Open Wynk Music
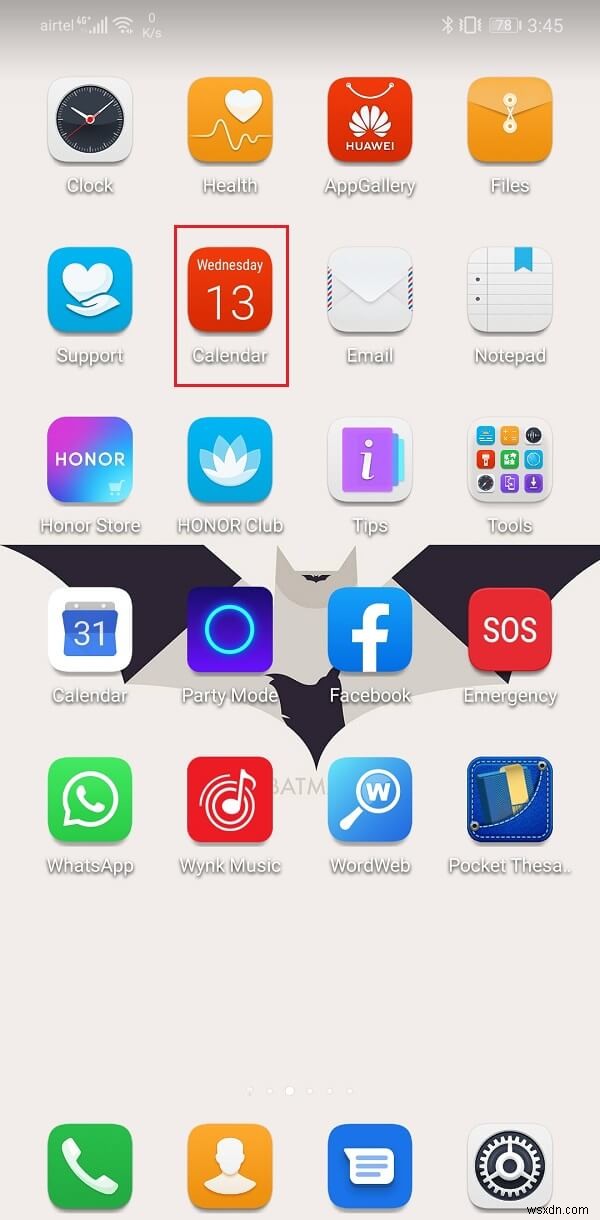The image size is (600, 1220). 230,800
